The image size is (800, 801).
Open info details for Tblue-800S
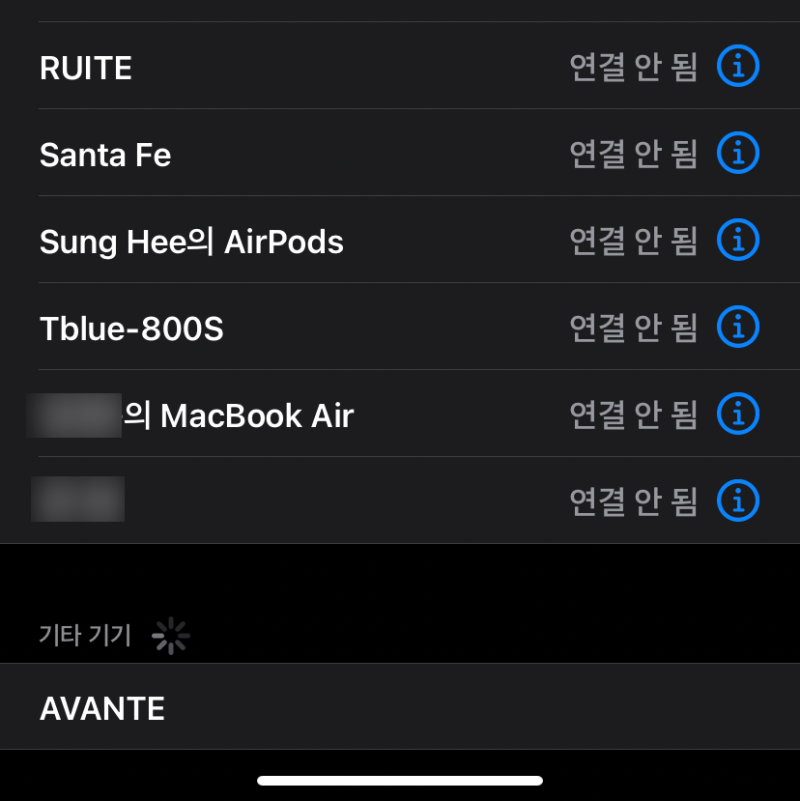pos(738,327)
